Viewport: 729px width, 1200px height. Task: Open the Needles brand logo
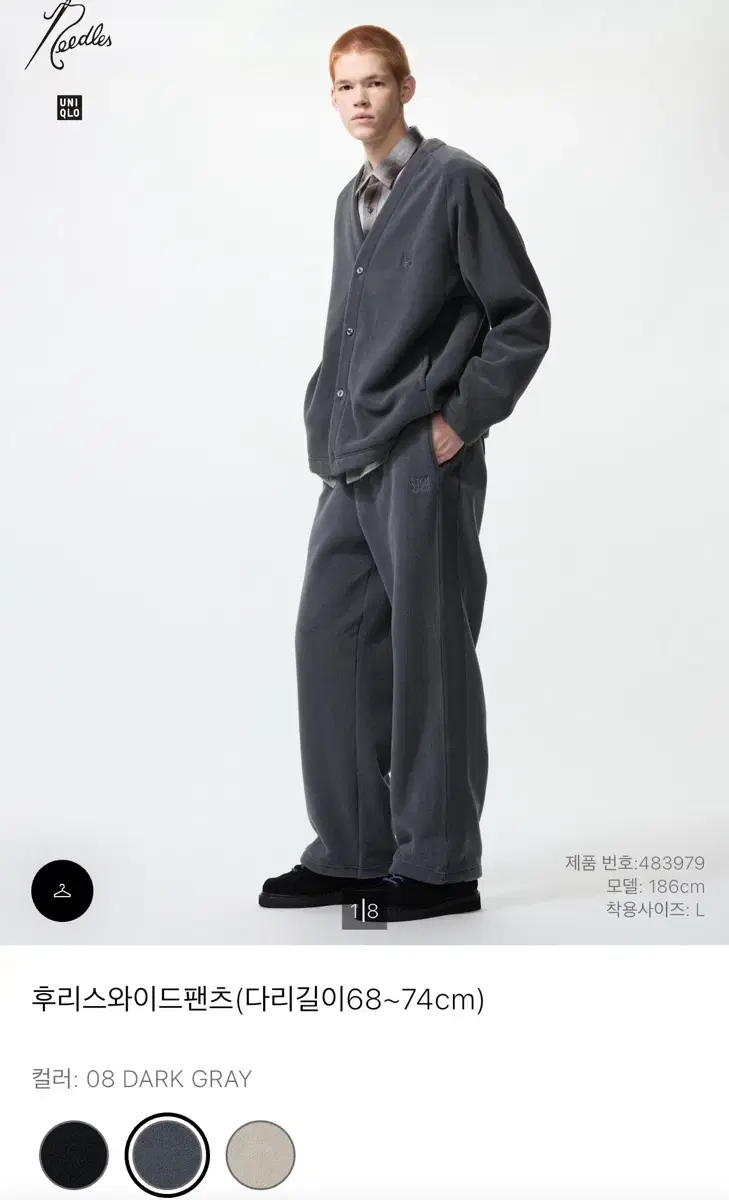point(68,35)
